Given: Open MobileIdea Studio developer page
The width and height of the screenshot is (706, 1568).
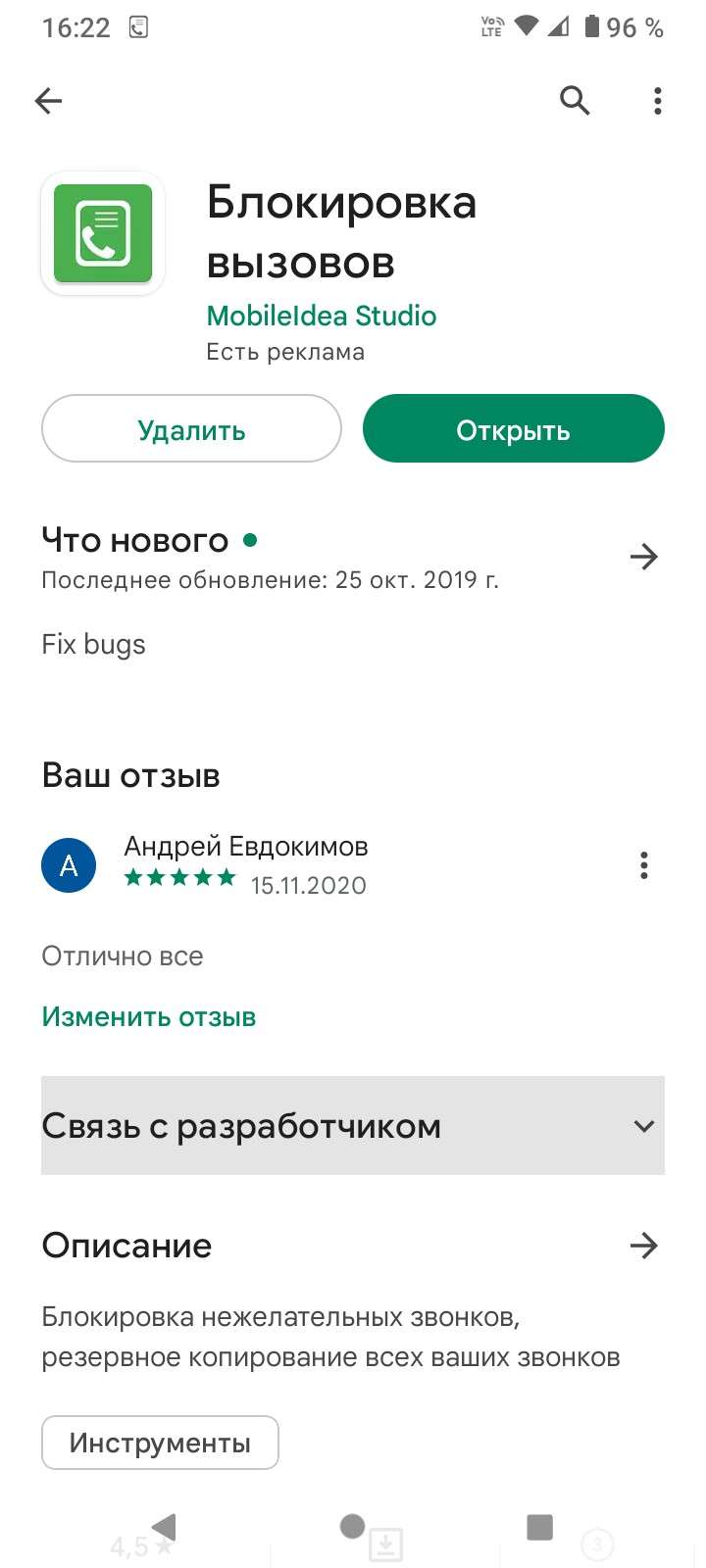Looking at the screenshot, I should [x=321, y=316].
